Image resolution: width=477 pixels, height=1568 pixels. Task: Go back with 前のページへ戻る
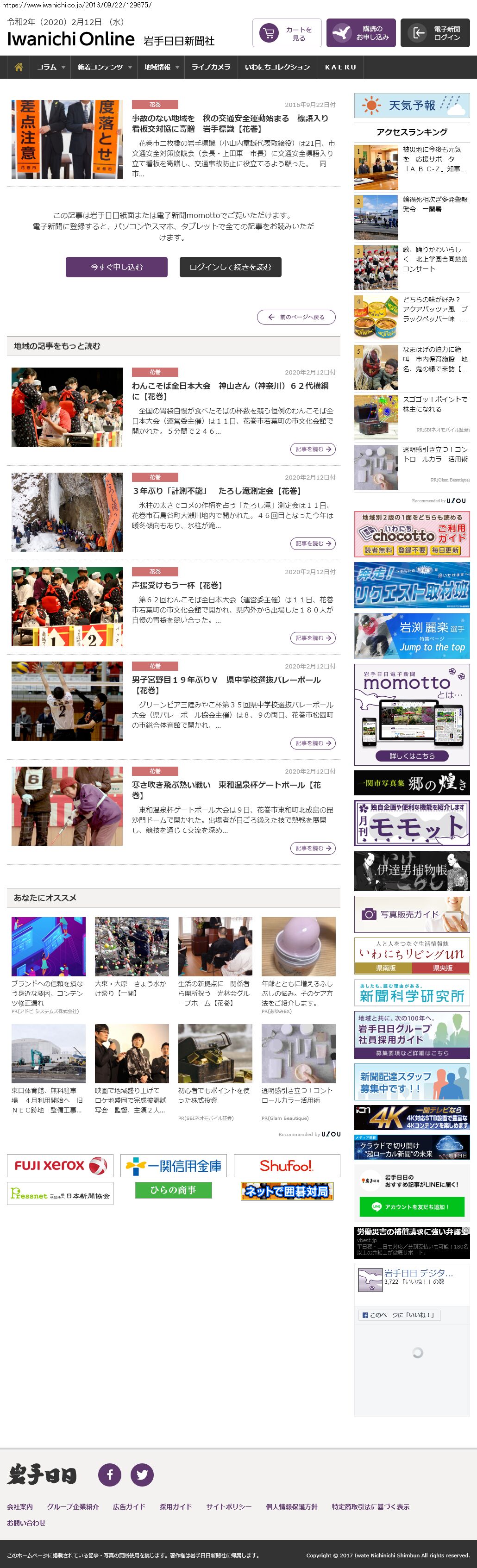coord(296,317)
